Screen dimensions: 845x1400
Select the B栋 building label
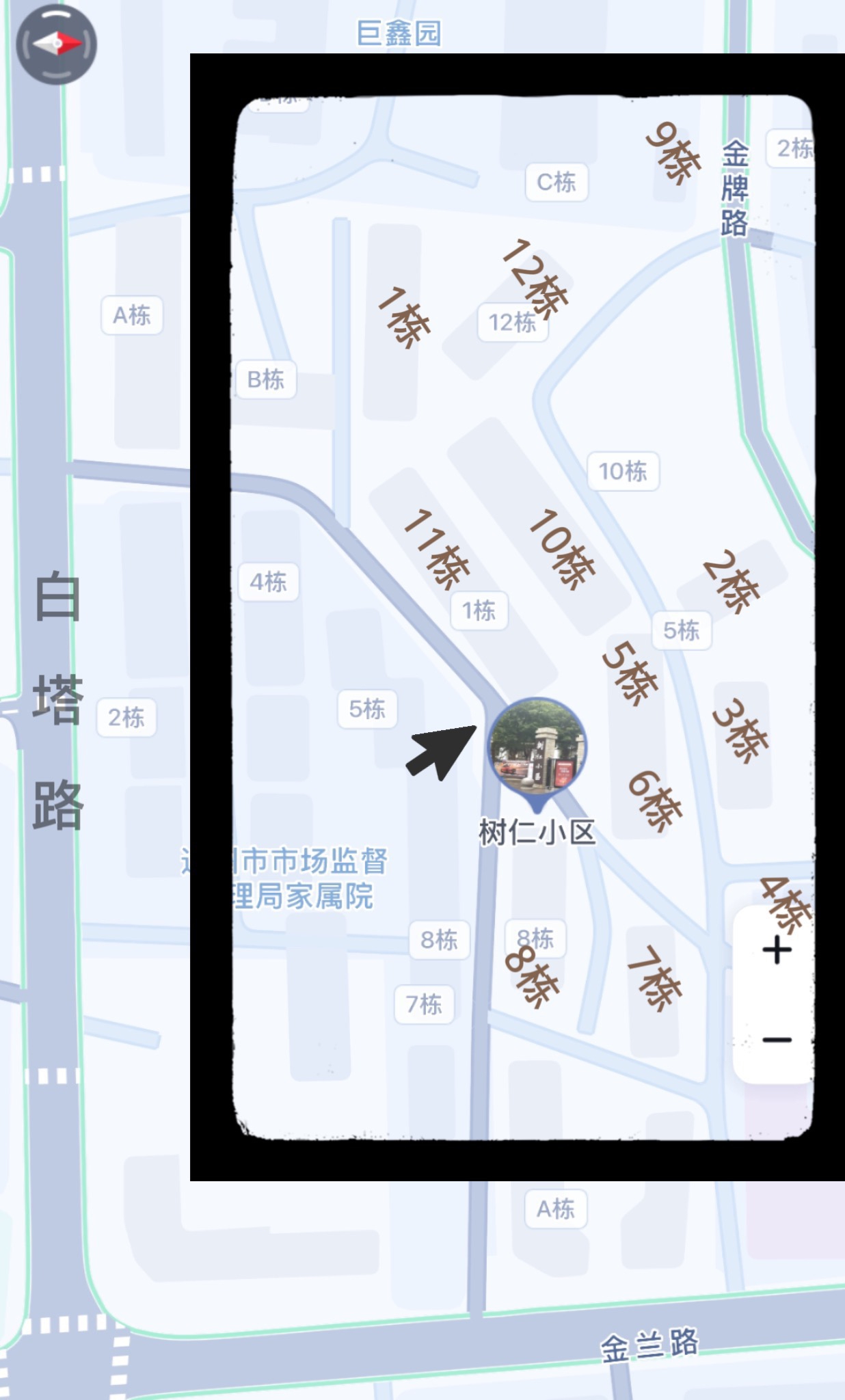coord(265,378)
